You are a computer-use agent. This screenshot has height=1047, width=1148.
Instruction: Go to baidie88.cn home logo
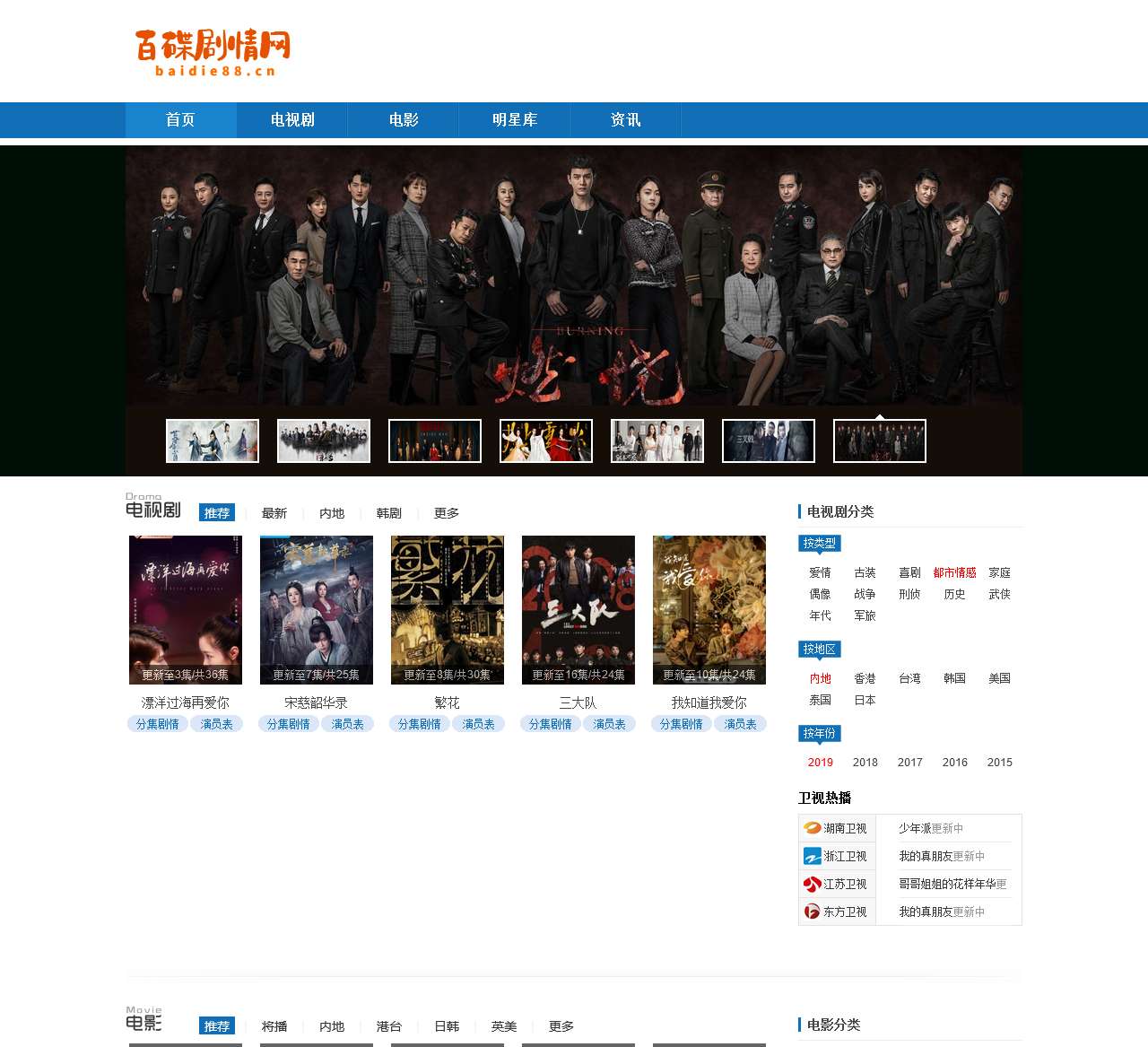tap(213, 52)
